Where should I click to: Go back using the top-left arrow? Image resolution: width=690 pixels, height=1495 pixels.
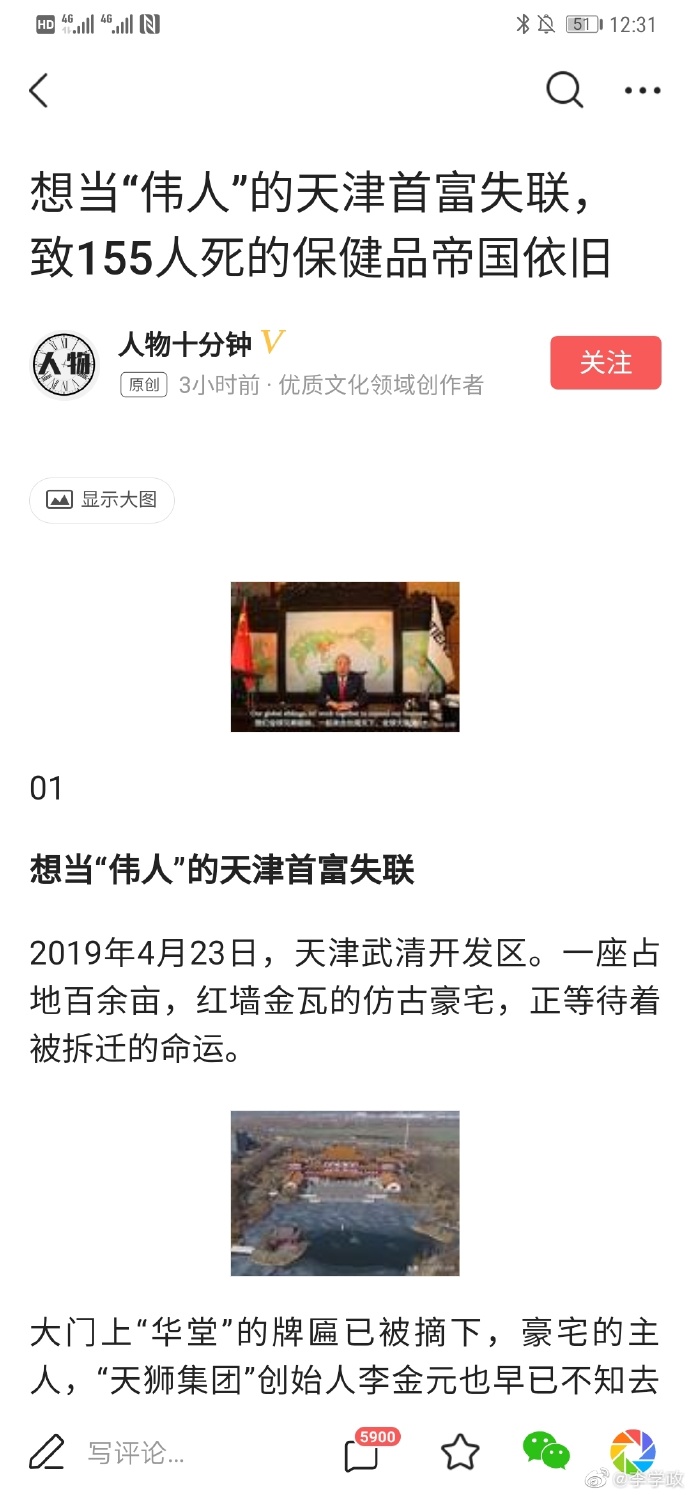[39, 91]
